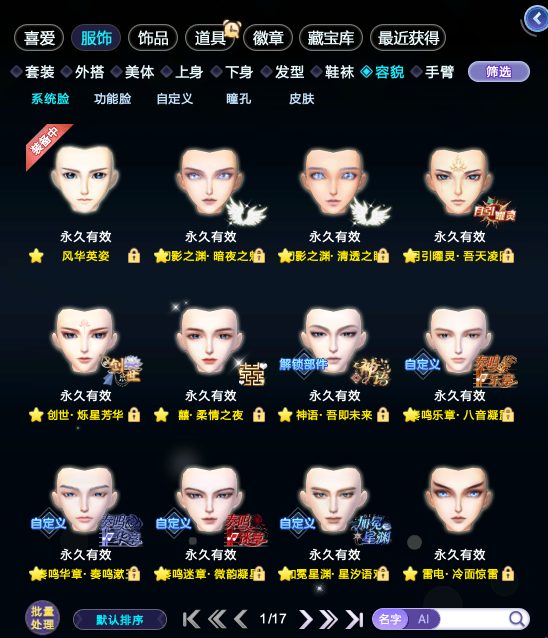The height and width of the screenshot is (638, 548).
Task: Go to the next page
Action: point(305,619)
